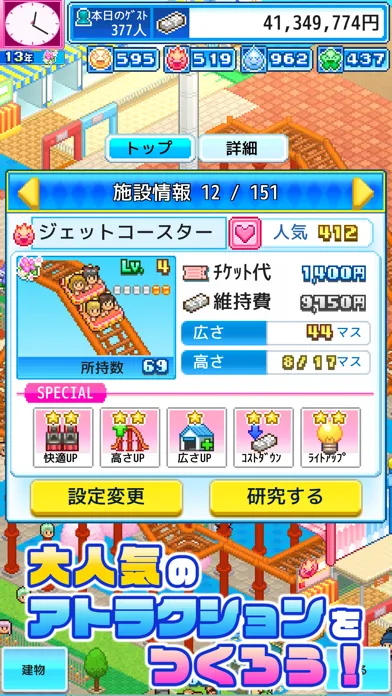Select the コストダウン special upgrade

(x=264, y=437)
